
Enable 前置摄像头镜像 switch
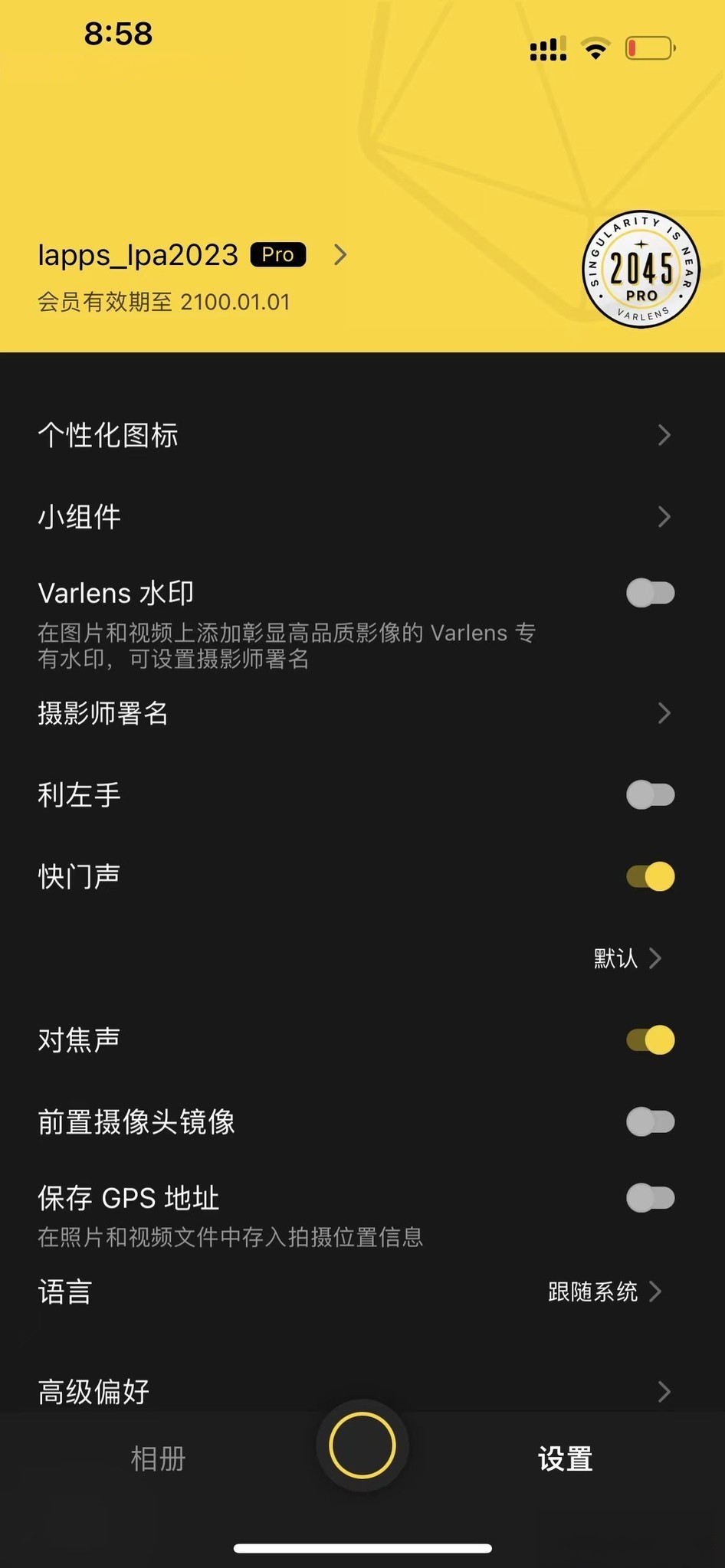coord(650,1122)
